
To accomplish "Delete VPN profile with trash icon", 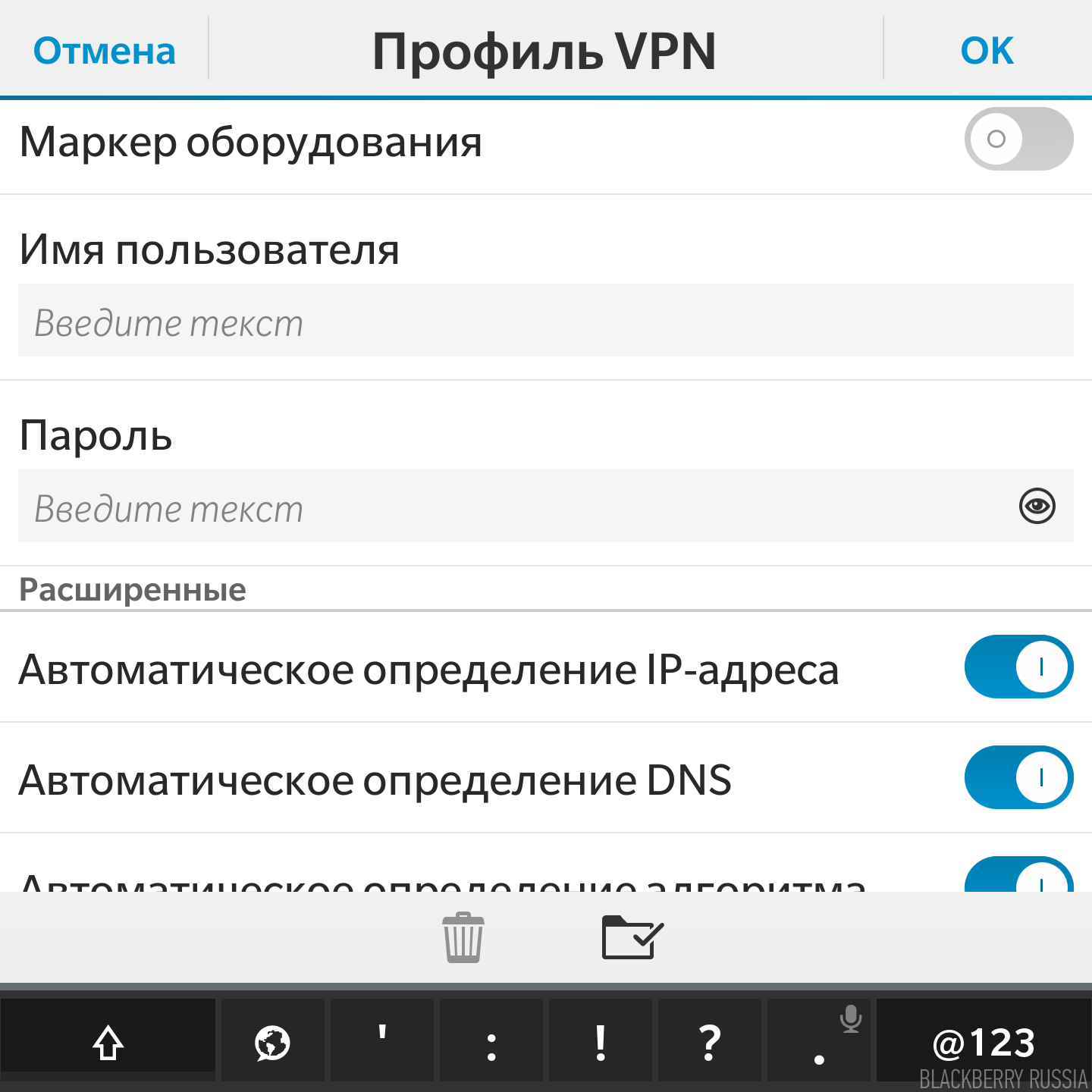I will click(463, 938).
